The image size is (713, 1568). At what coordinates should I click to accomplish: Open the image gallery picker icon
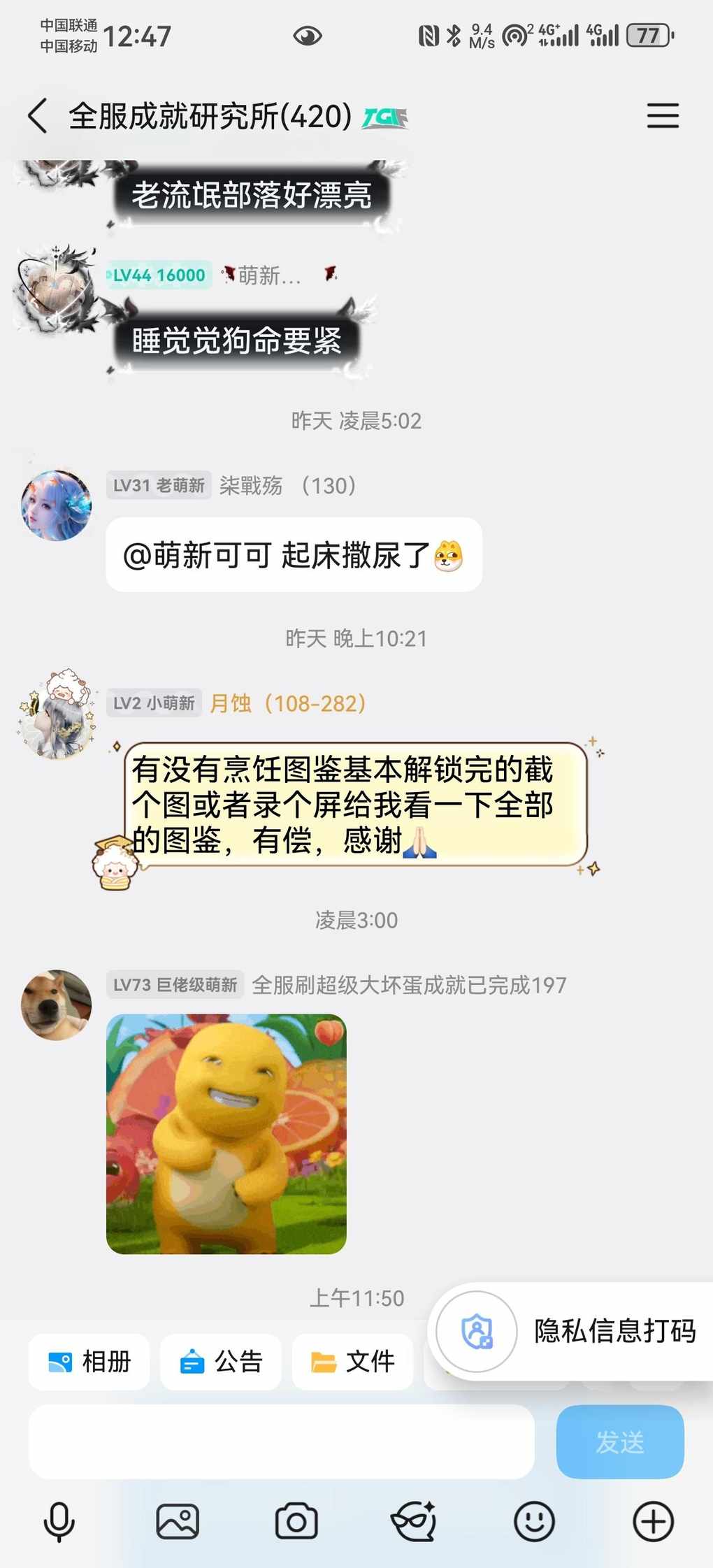click(x=178, y=1521)
